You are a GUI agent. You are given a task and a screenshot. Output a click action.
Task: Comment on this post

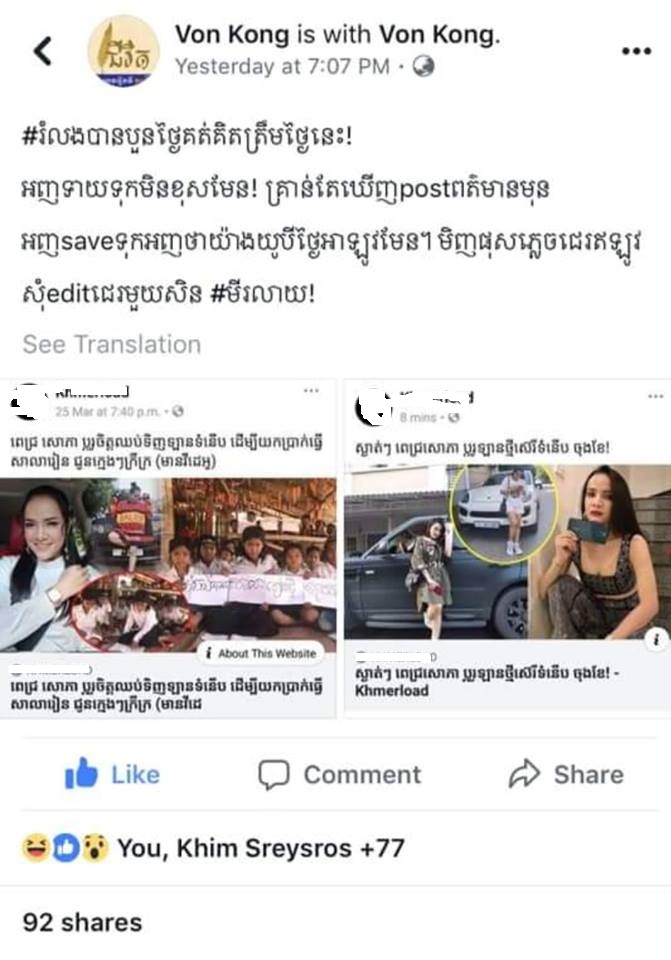click(339, 774)
